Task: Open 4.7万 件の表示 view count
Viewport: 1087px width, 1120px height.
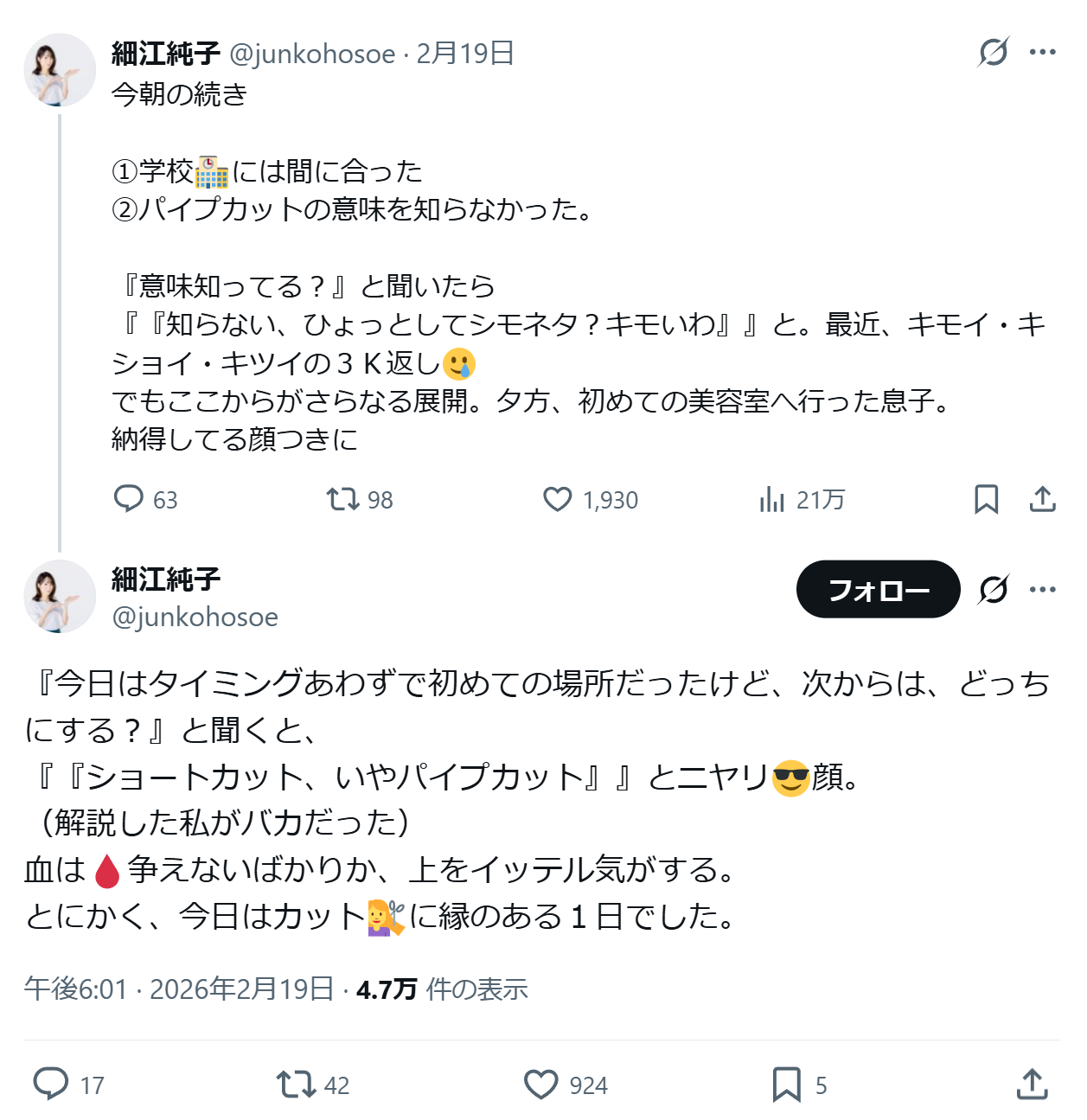Action: click(x=442, y=989)
